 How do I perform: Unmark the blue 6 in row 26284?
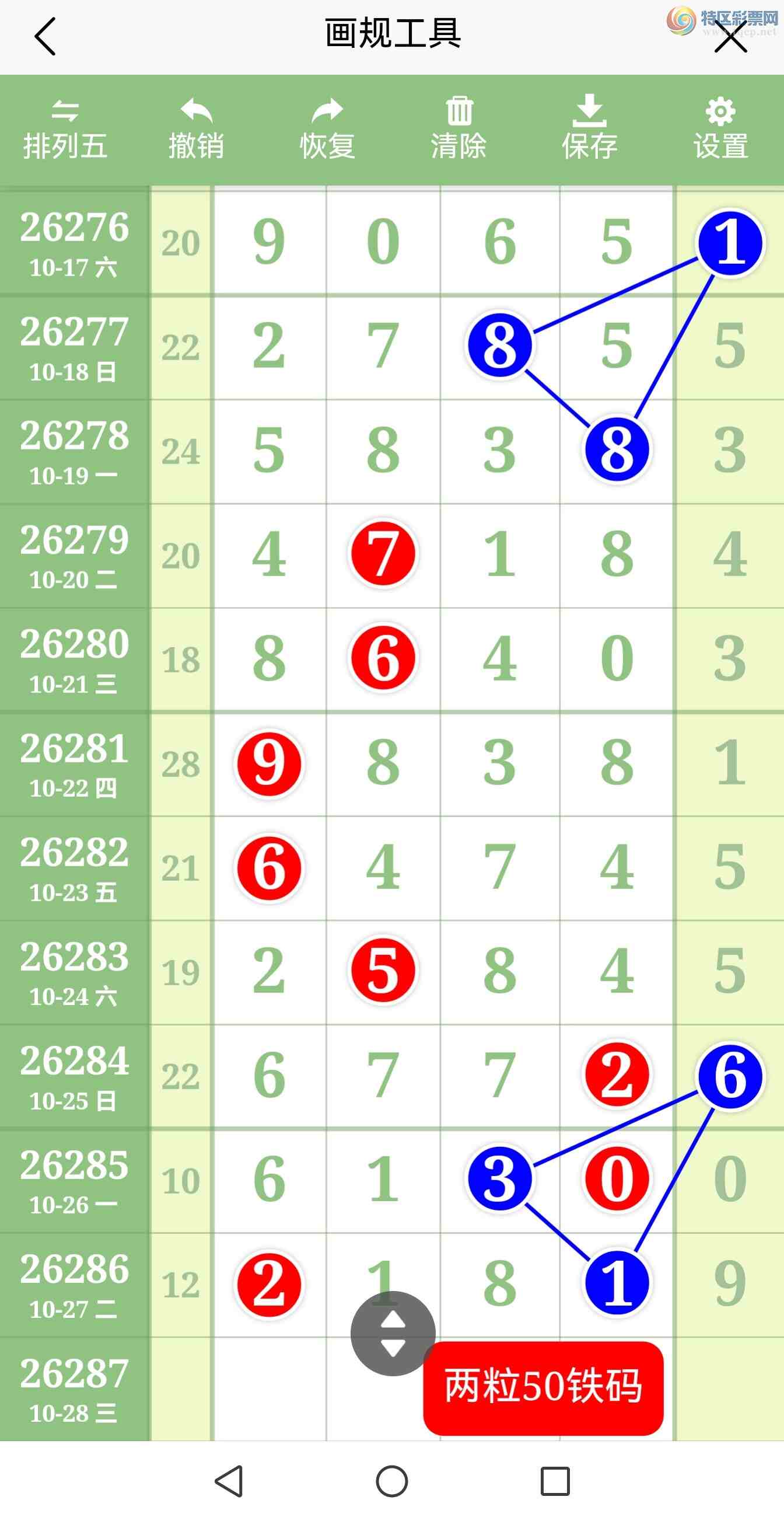[x=730, y=1075]
